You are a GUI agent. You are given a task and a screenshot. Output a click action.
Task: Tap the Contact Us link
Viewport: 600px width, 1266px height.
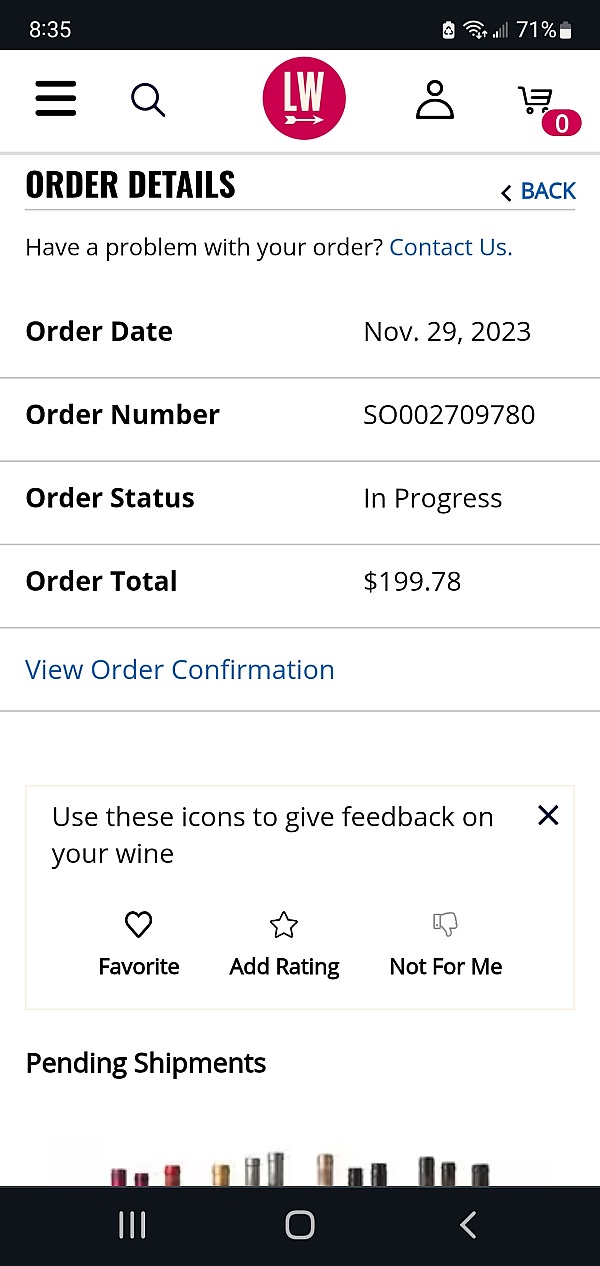coord(450,248)
